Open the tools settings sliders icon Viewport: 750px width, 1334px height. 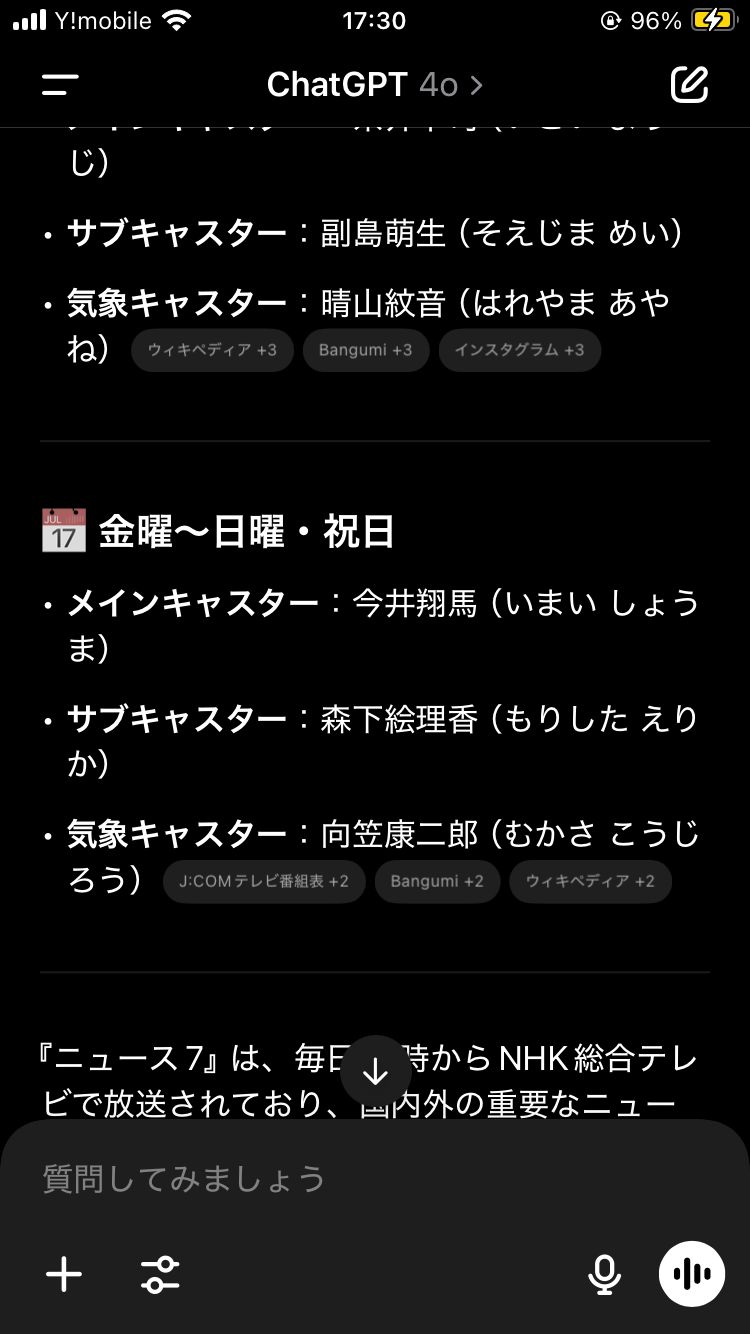160,1274
